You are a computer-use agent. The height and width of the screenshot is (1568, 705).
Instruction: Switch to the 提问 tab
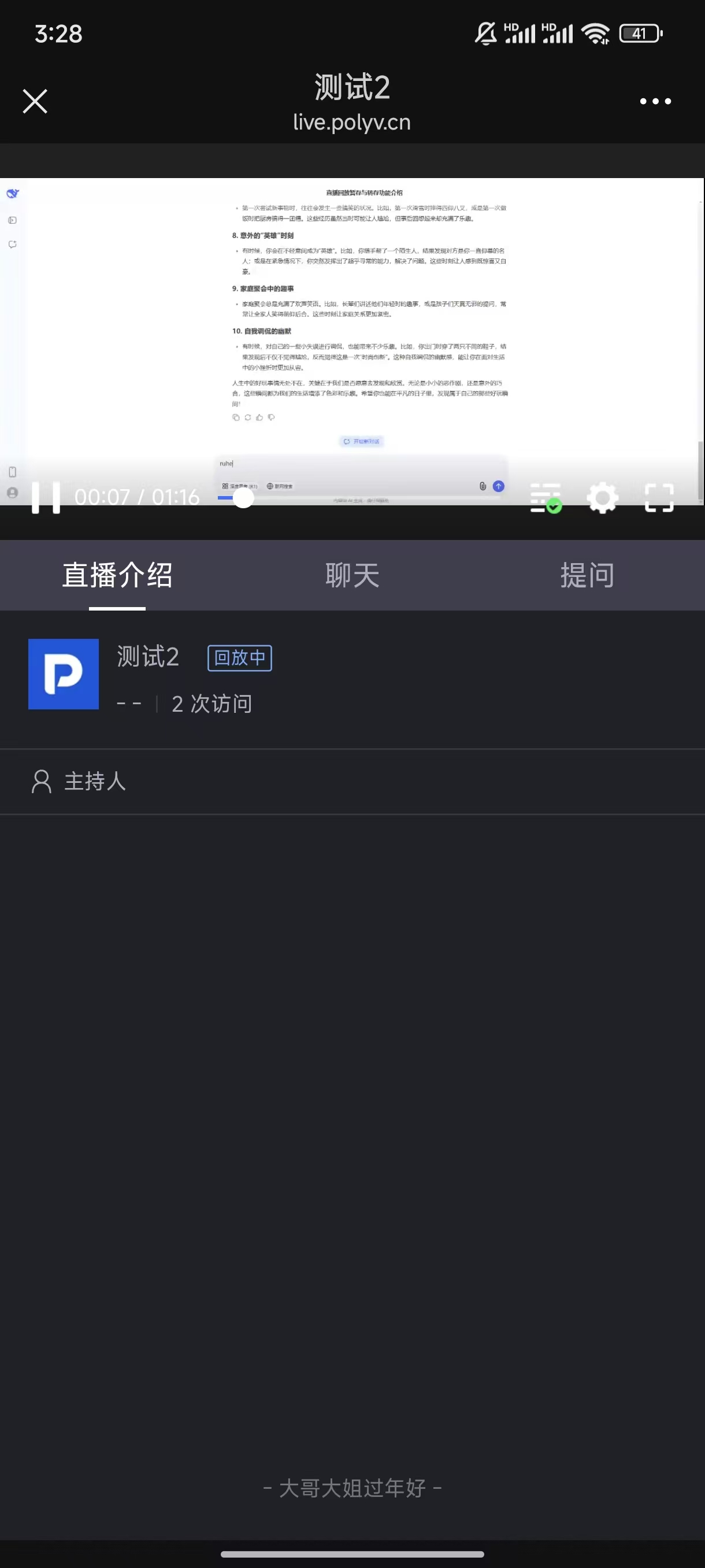(587, 575)
